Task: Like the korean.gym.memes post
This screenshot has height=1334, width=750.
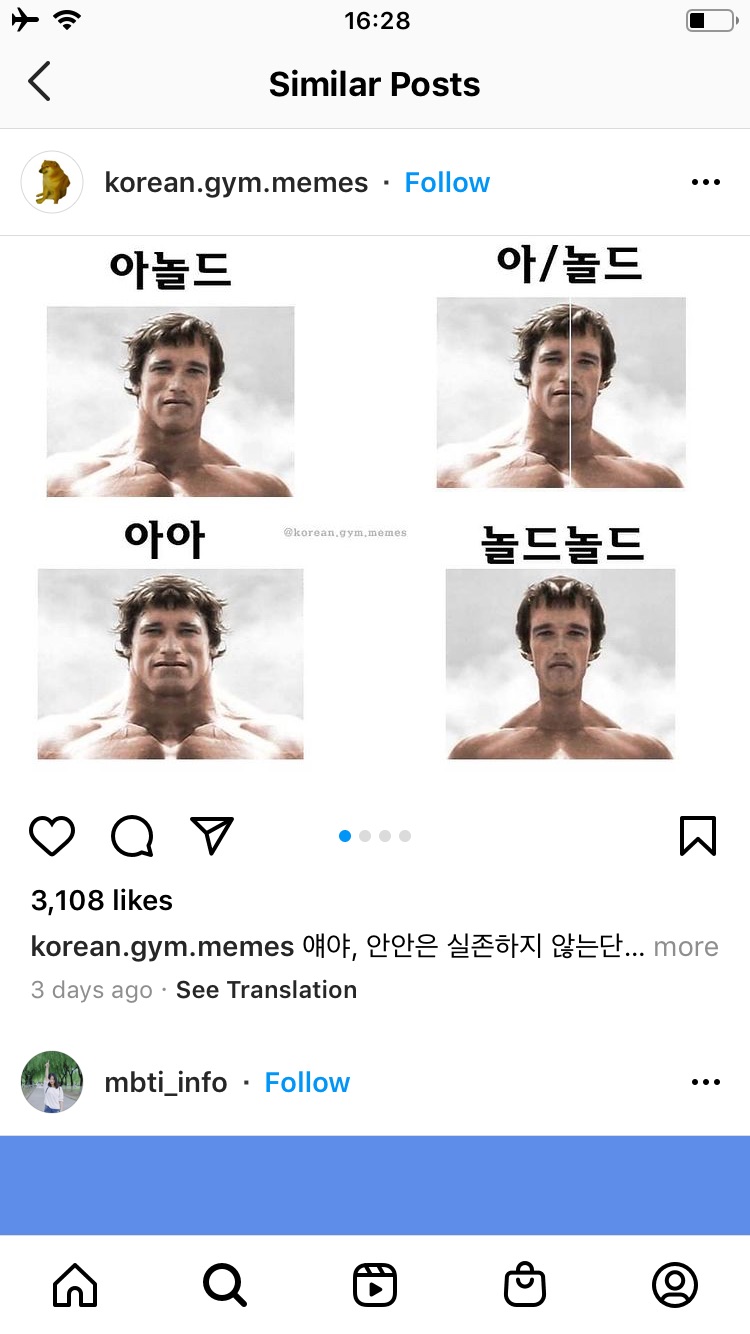Action: [x=52, y=836]
